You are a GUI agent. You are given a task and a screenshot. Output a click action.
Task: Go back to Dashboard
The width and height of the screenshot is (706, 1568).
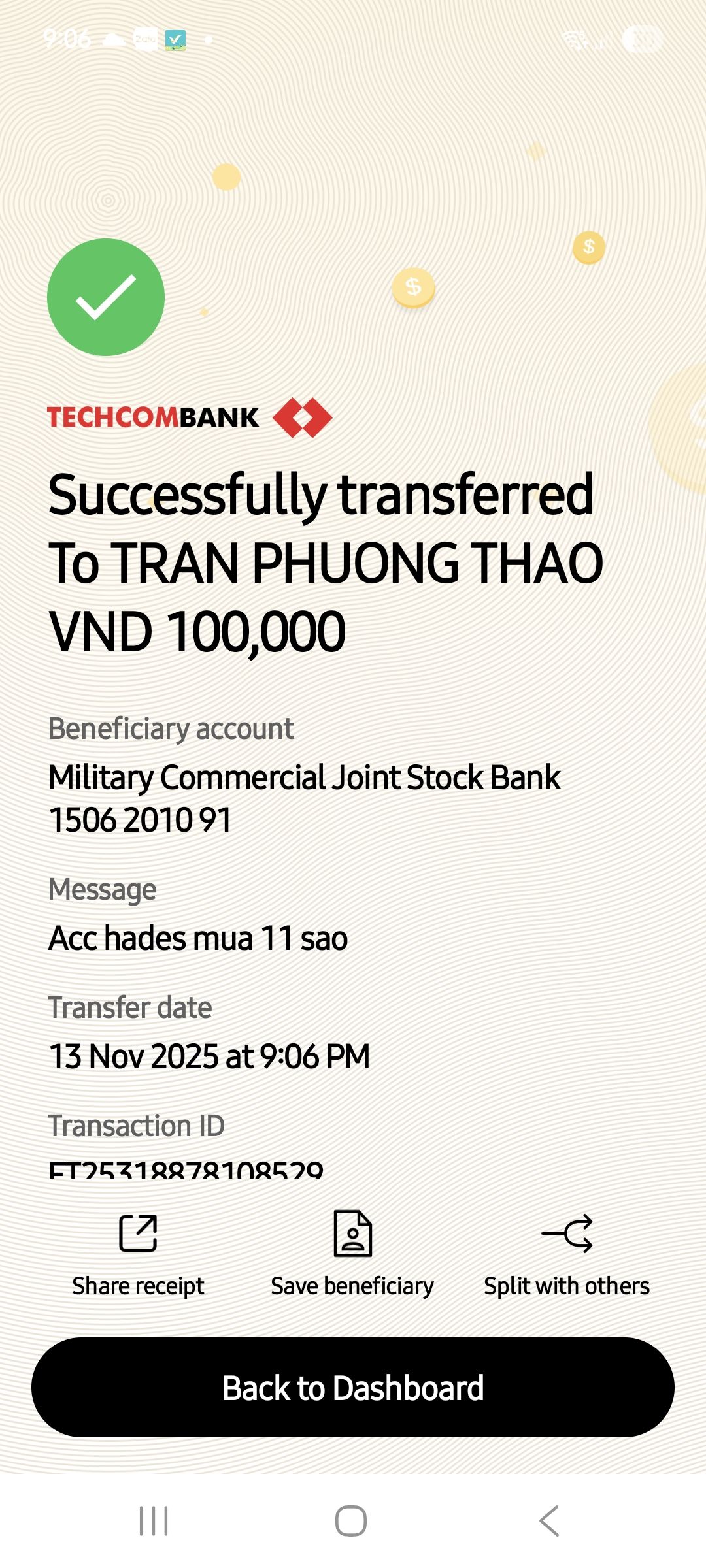(353, 1388)
